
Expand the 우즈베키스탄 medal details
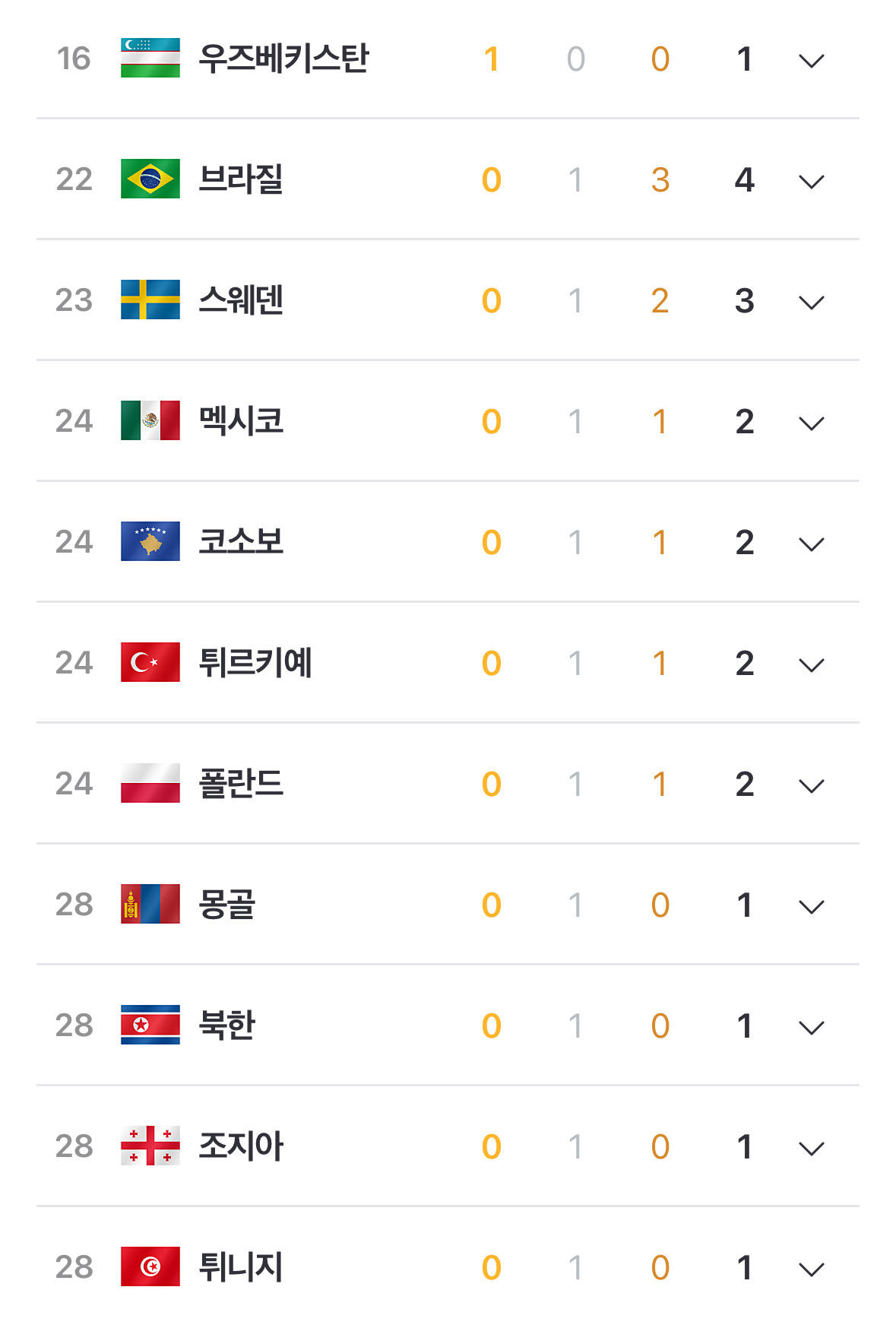[x=811, y=61]
